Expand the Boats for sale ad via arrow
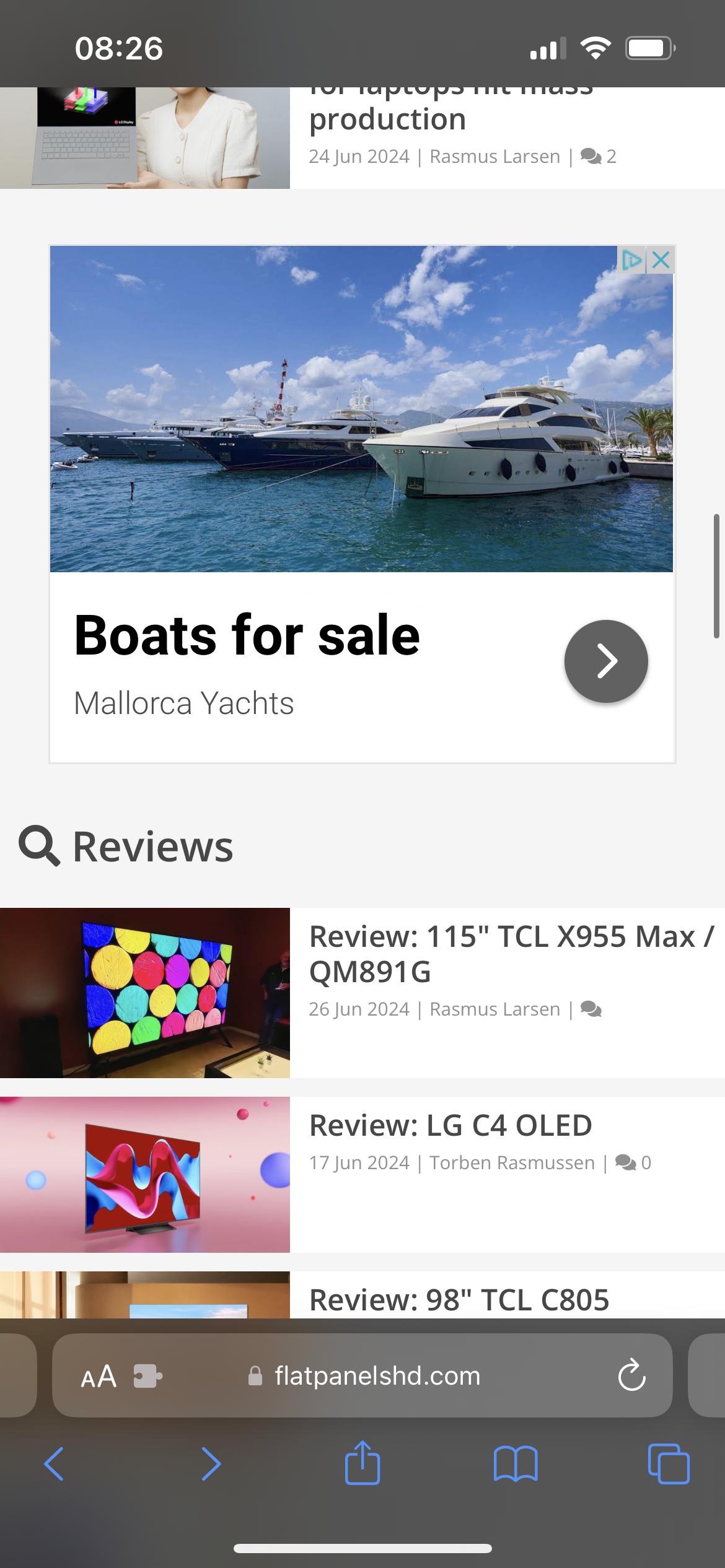The width and height of the screenshot is (725, 1568). 606,661
